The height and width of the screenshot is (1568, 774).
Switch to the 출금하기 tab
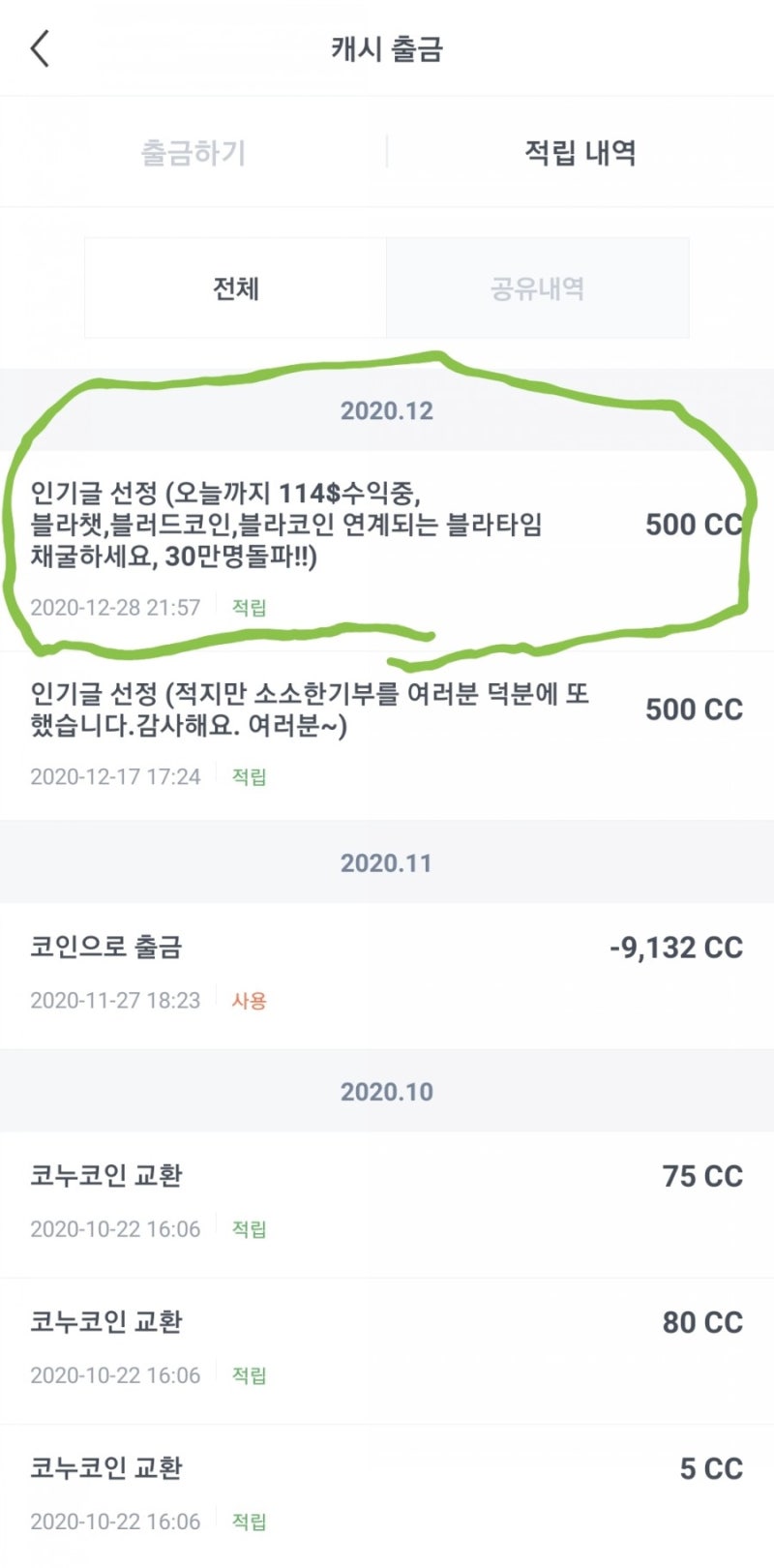(192, 151)
